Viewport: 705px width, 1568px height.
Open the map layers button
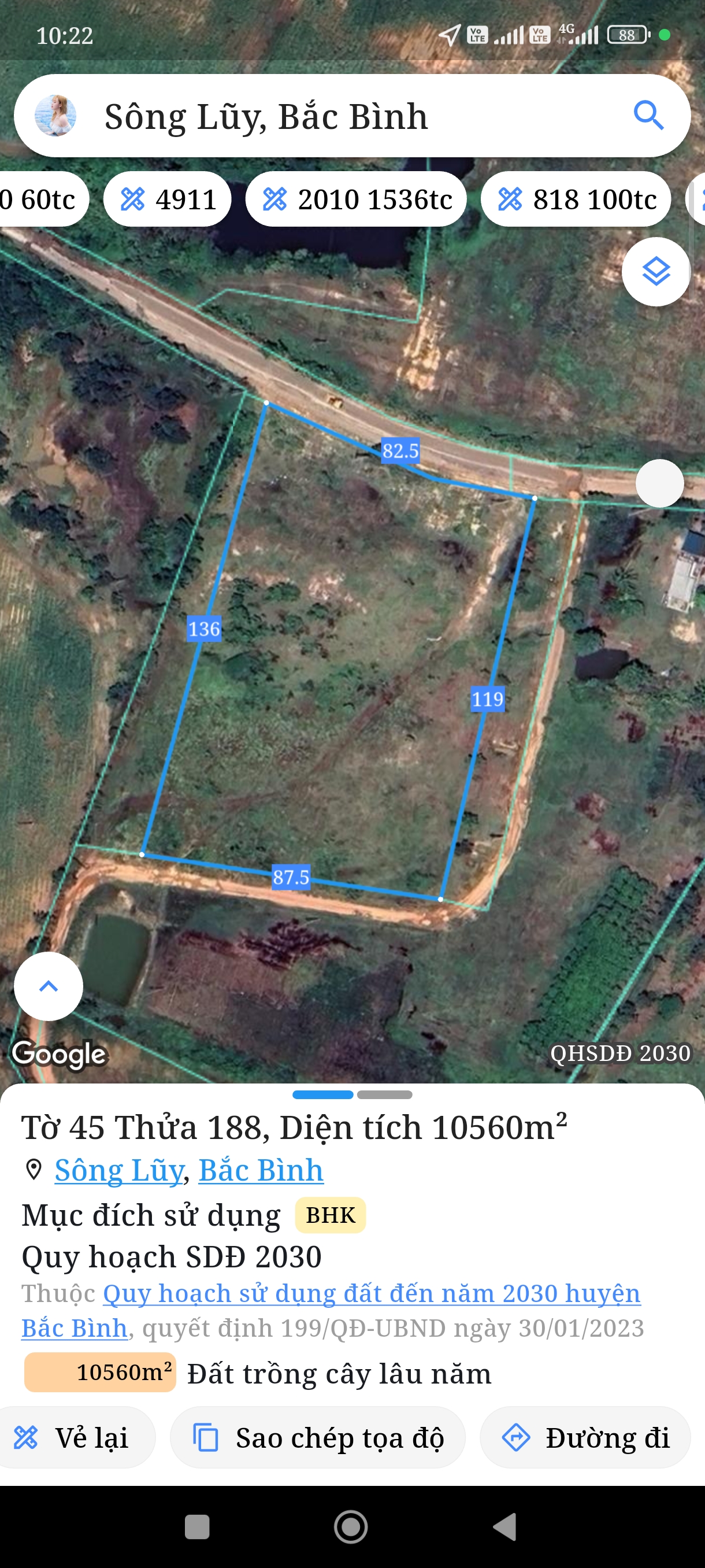(x=656, y=272)
